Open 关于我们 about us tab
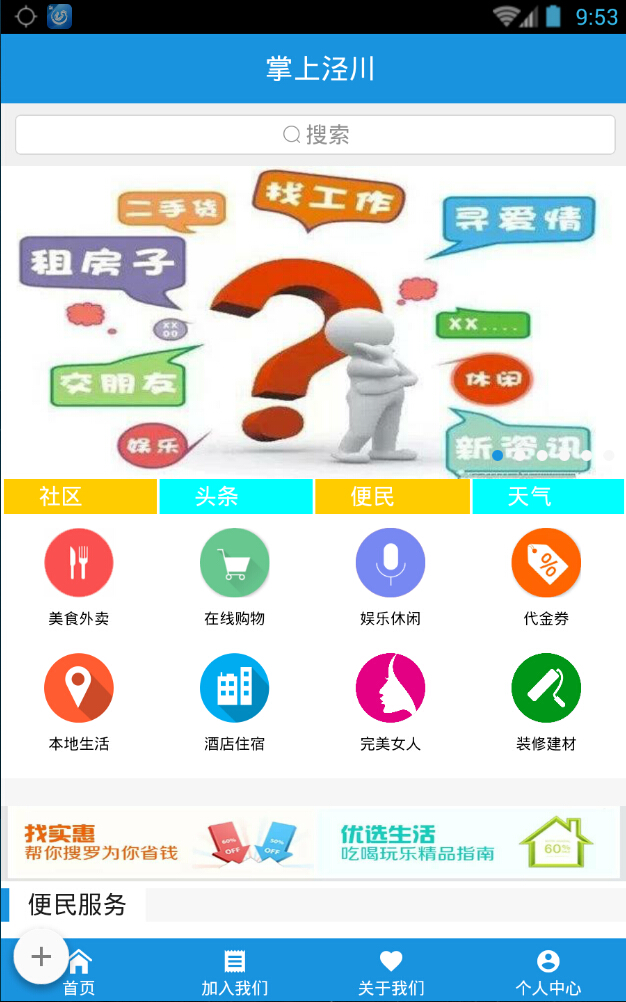The height and width of the screenshot is (1002, 626). pyautogui.click(x=391, y=972)
